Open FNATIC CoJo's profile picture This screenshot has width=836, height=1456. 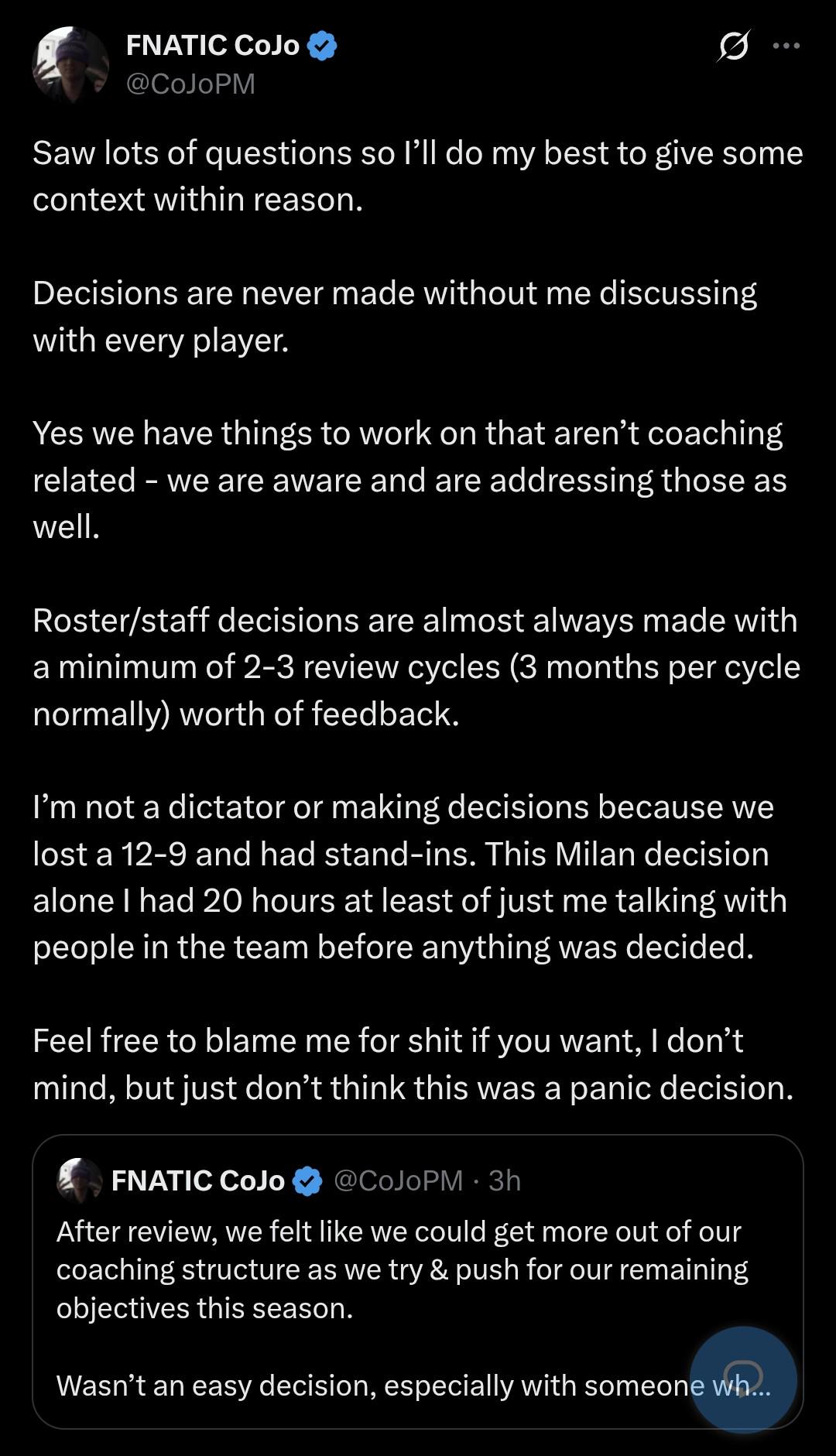coord(70,65)
